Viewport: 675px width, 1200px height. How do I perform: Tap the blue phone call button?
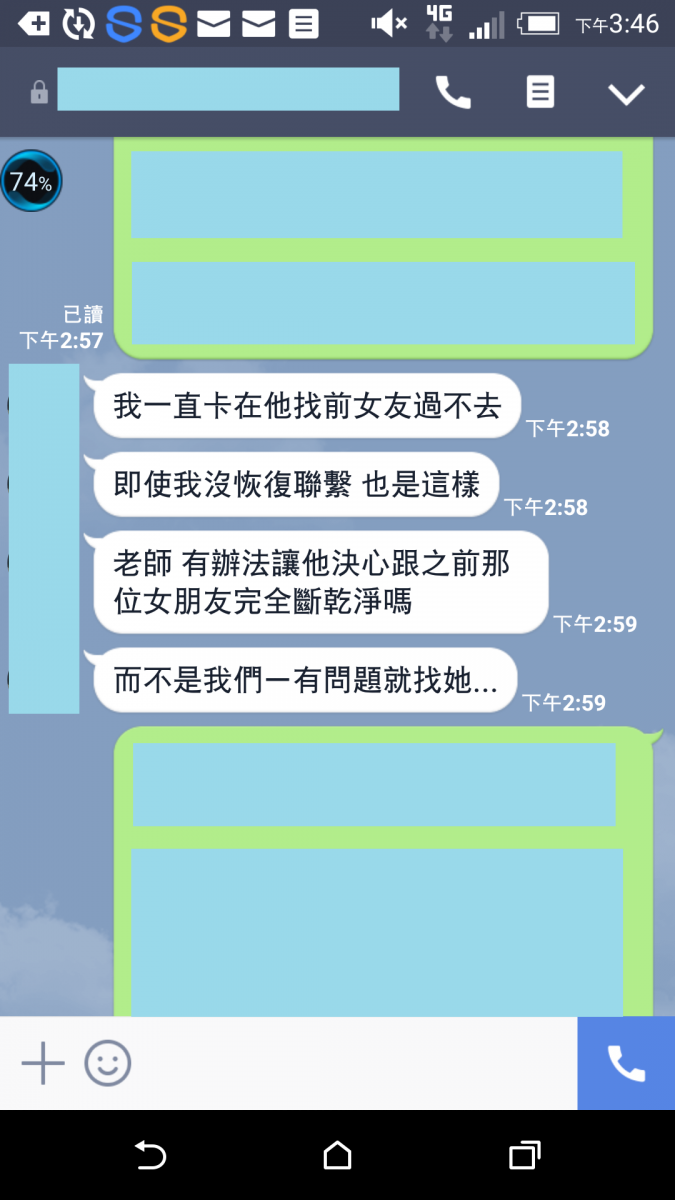coord(626,1063)
